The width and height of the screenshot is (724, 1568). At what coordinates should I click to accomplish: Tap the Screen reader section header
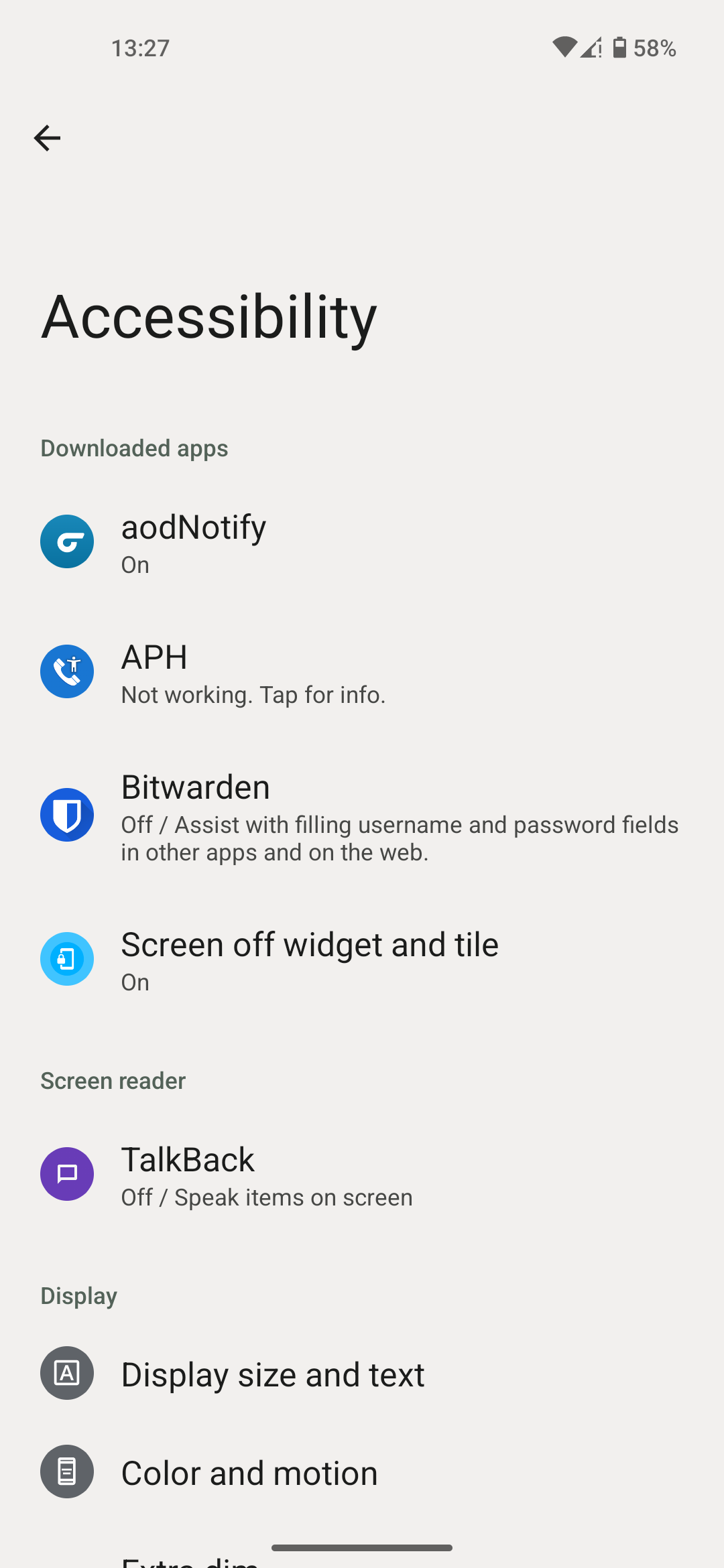(x=113, y=1080)
